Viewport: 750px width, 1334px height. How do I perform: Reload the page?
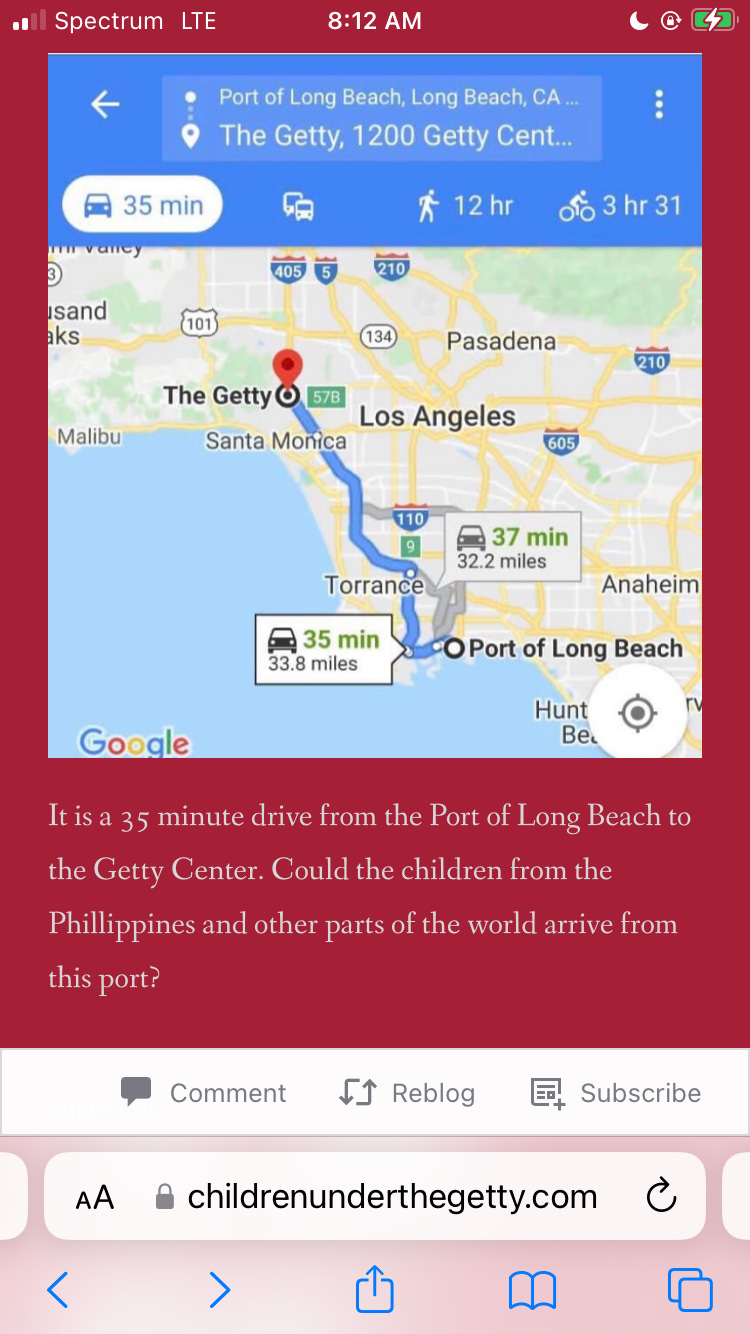click(x=661, y=1196)
